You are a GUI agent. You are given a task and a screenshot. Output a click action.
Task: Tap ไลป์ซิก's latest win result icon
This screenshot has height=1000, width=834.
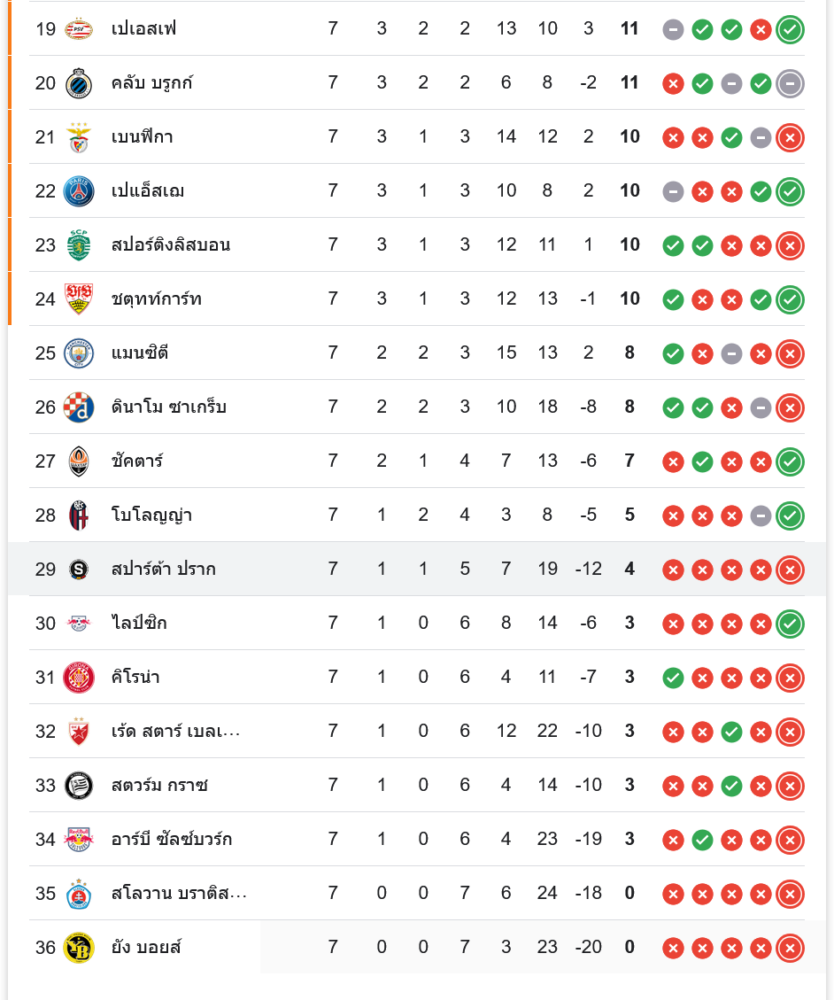click(790, 623)
